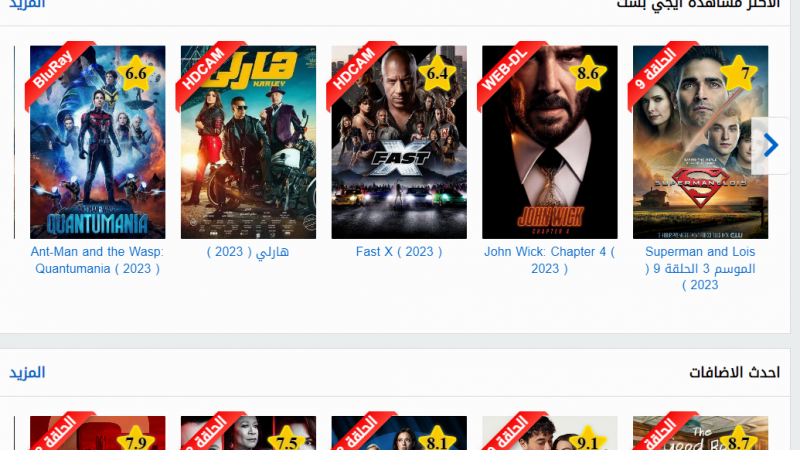Show next items with the carousel arrow
The height and width of the screenshot is (450, 800).
[770, 146]
